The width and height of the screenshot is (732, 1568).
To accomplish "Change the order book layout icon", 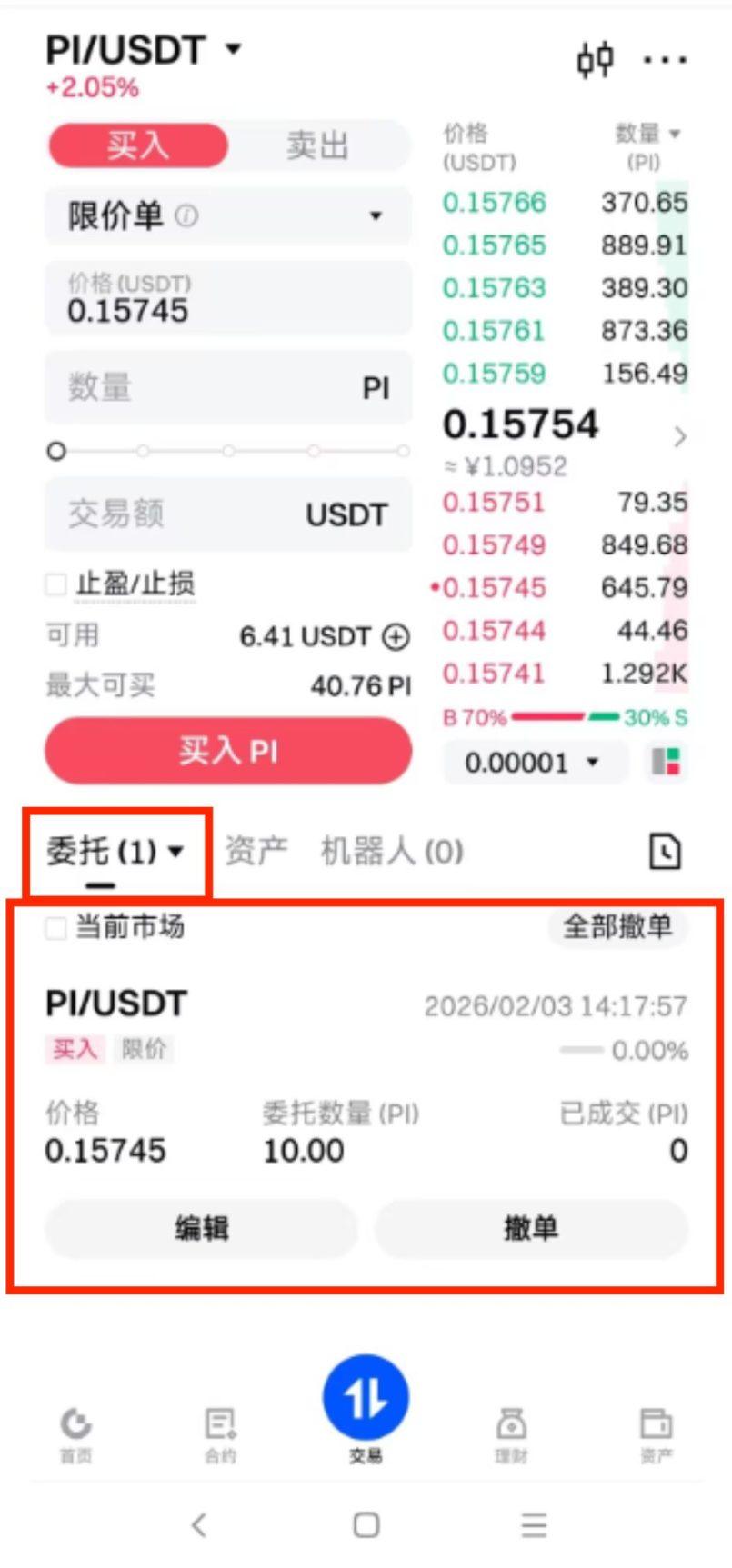I will pos(667,762).
